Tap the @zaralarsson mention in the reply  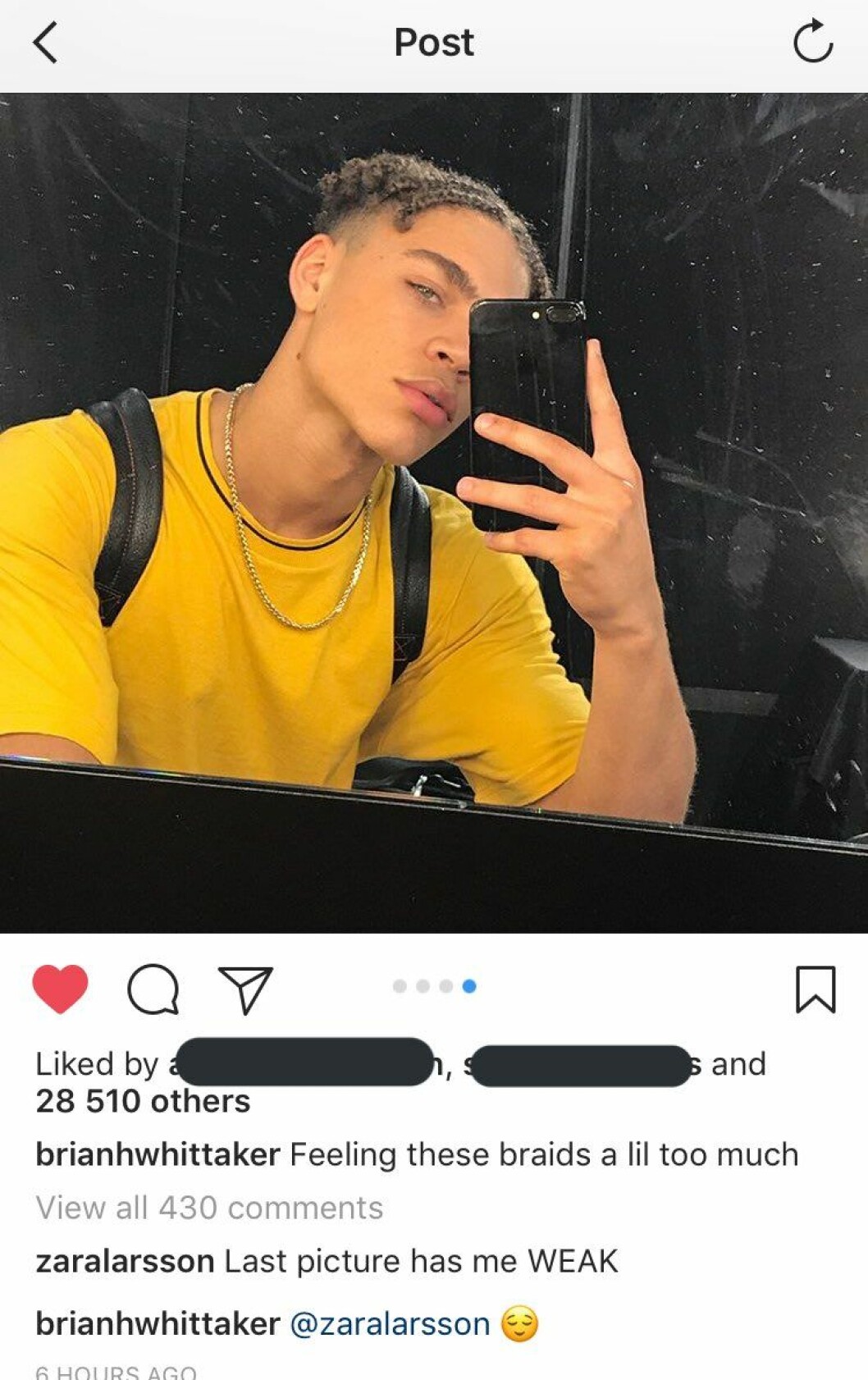tap(390, 1323)
